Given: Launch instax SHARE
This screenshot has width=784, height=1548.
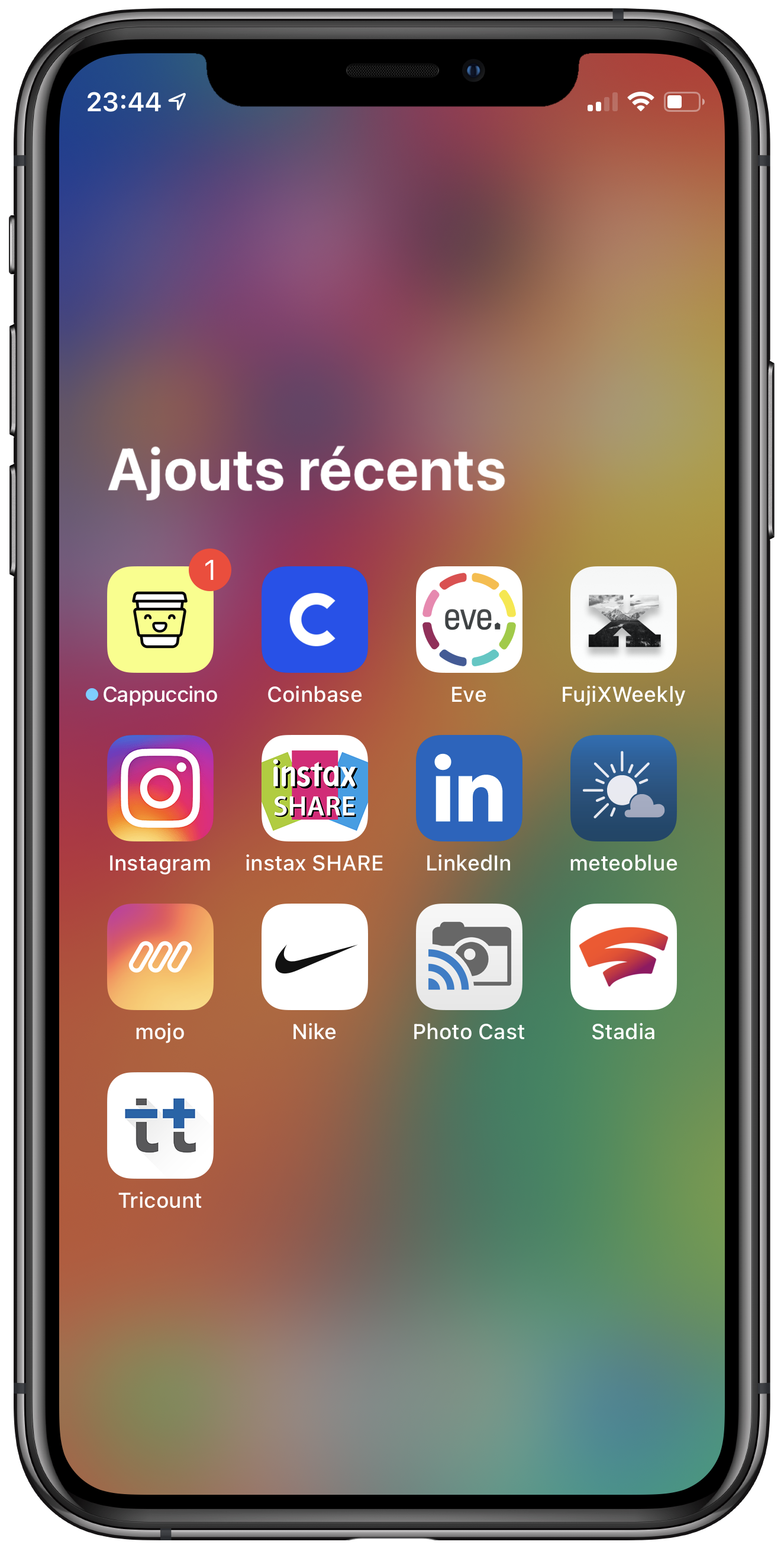Looking at the screenshot, I should (x=314, y=788).
